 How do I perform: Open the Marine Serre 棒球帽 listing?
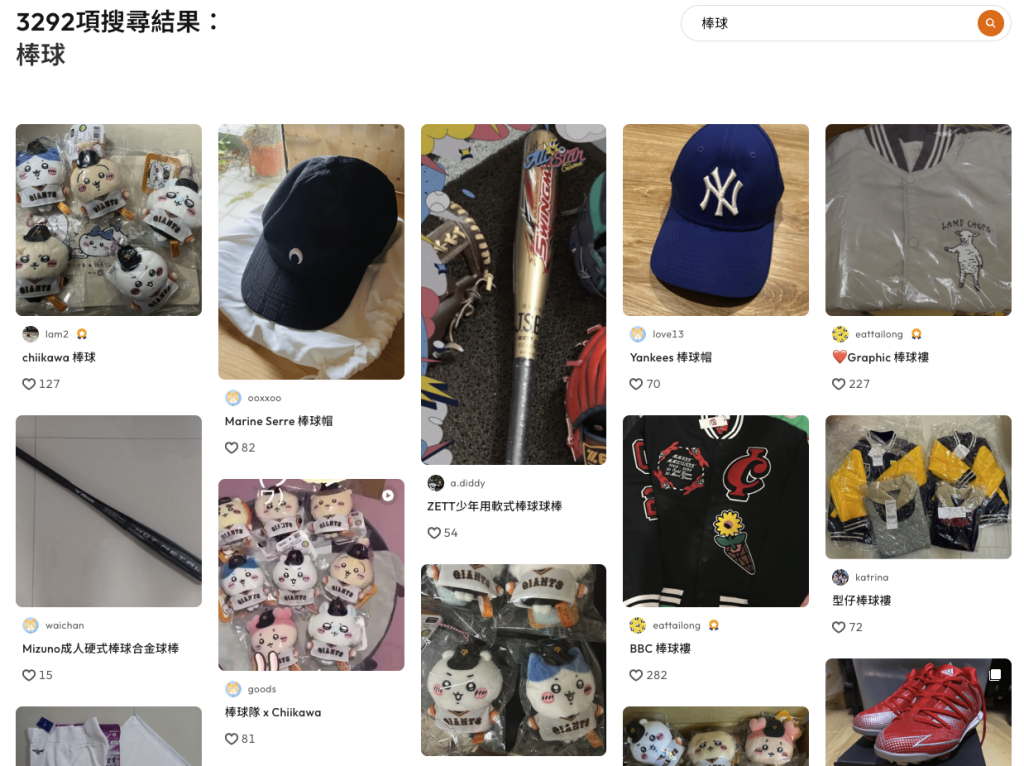tap(311, 252)
